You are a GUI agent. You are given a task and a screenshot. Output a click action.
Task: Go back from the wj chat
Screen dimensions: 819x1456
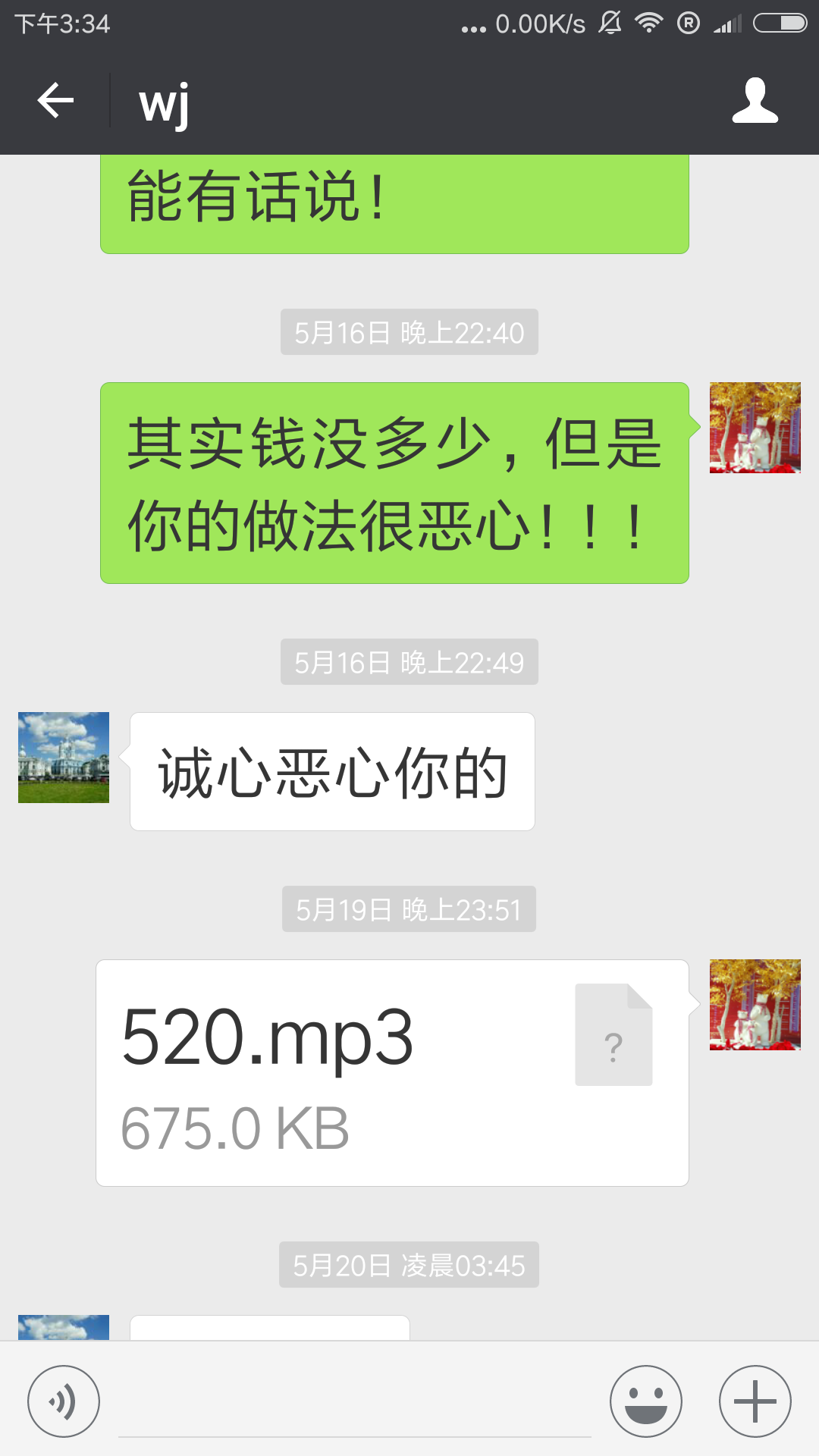click(x=55, y=100)
